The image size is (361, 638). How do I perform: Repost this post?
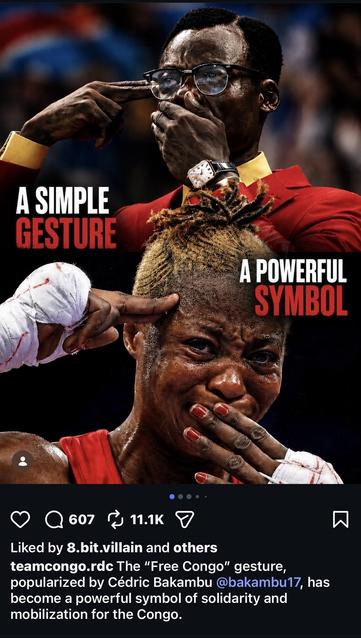116,520
